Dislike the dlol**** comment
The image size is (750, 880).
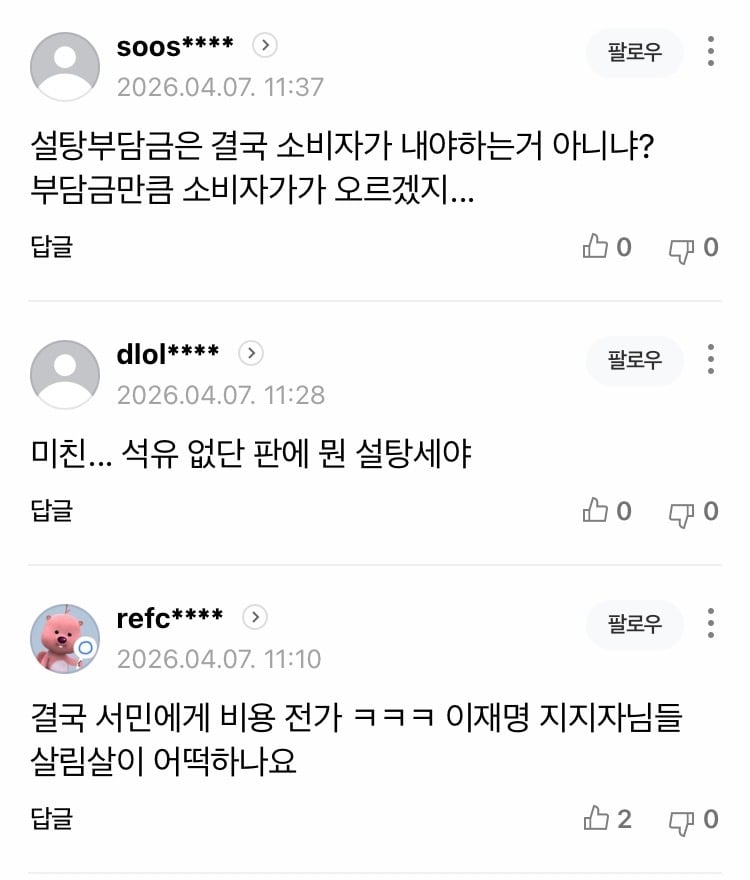pos(681,513)
